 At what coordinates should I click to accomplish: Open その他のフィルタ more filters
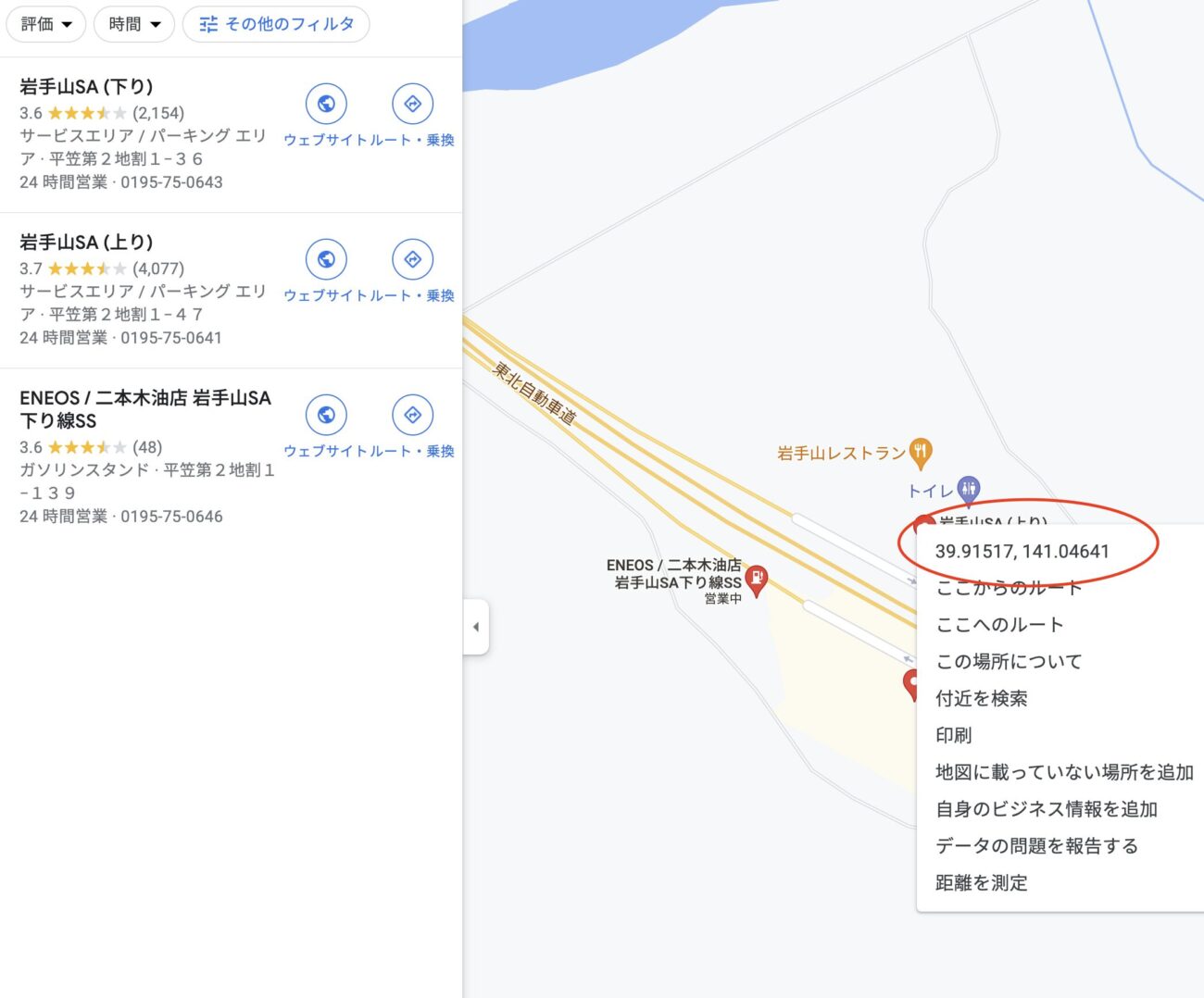pyautogui.click(x=276, y=24)
